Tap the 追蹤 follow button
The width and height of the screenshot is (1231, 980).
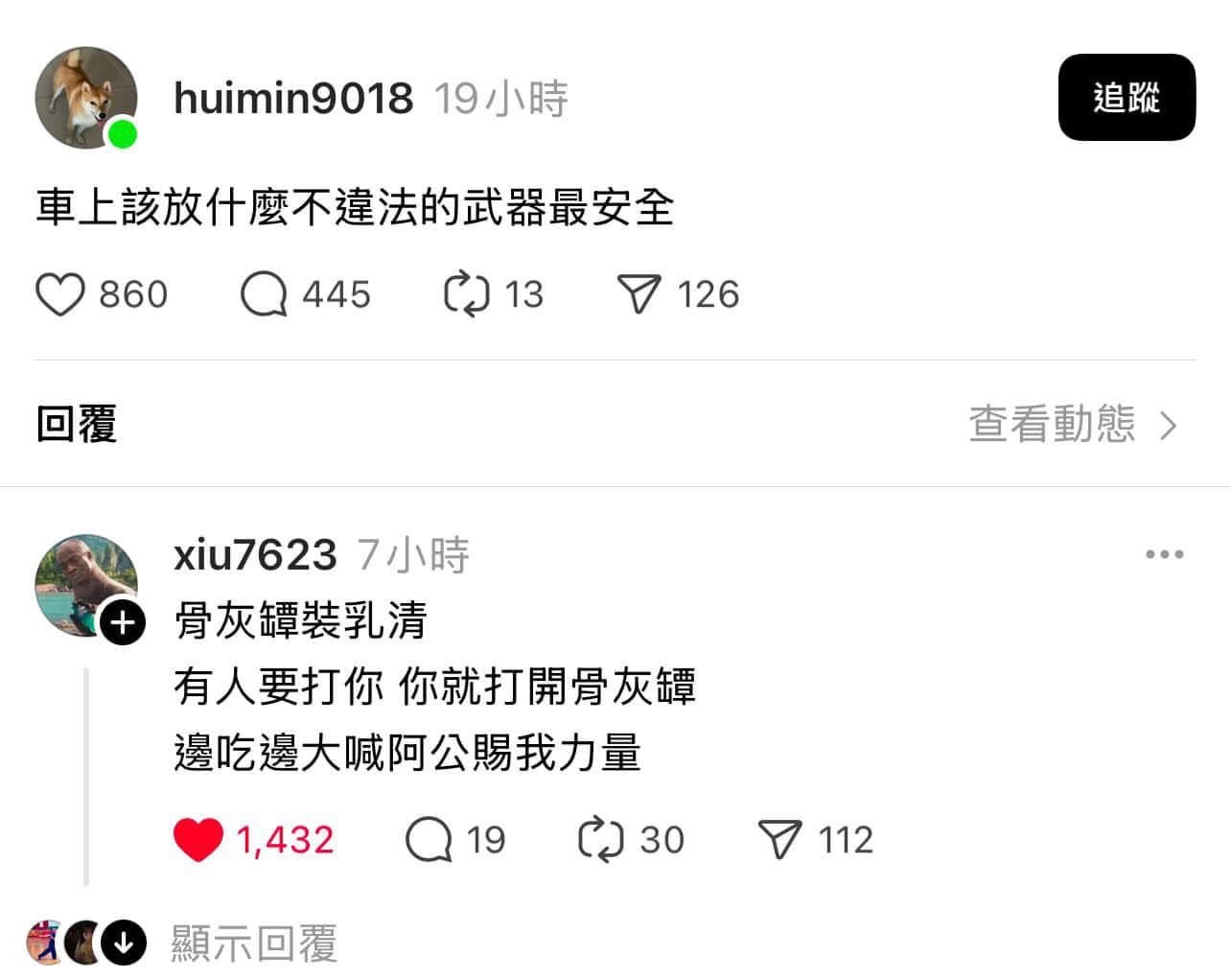pyautogui.click(x=1126, y=98)
